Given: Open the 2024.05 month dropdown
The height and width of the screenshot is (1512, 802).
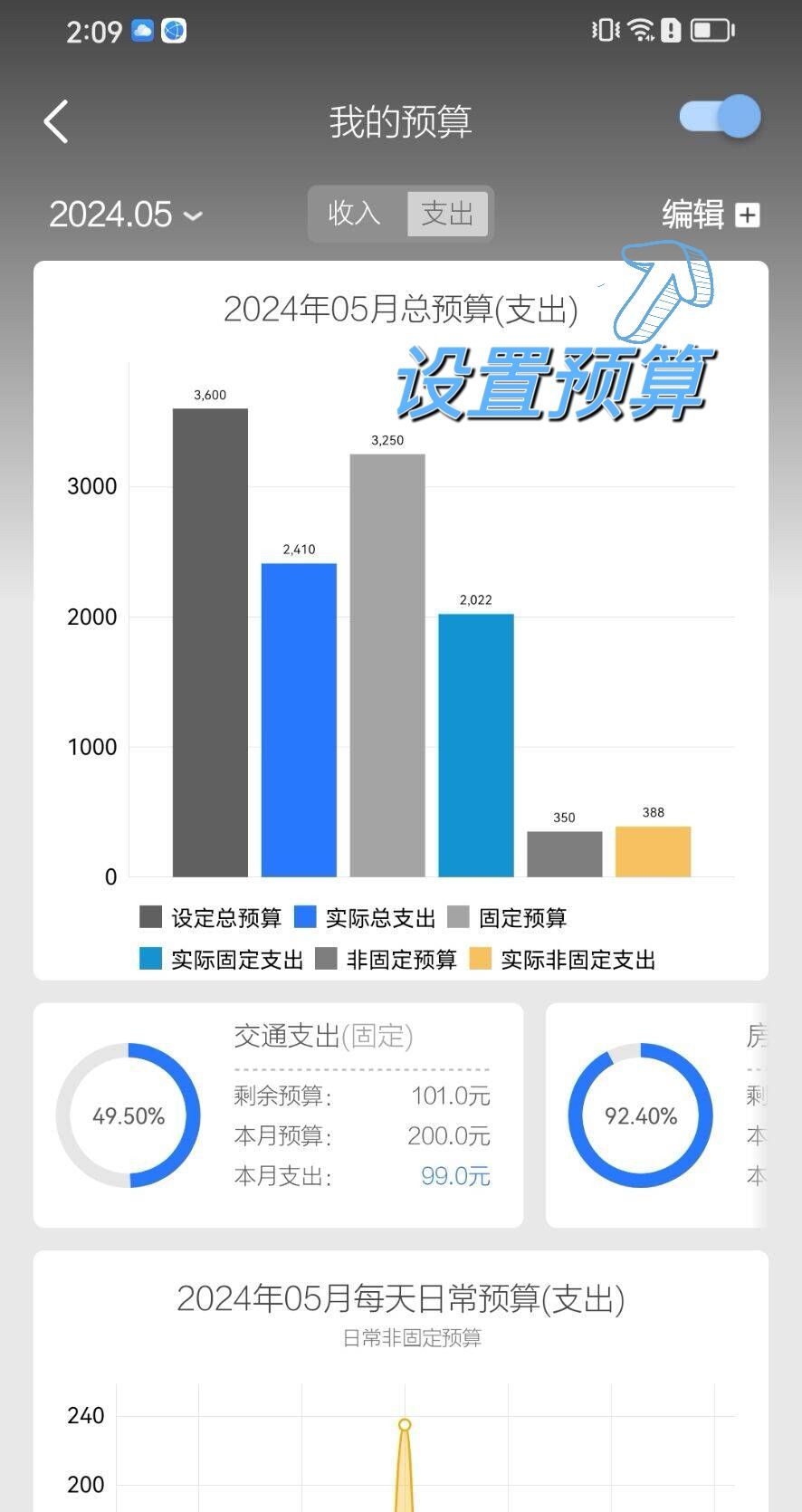Looking at the screenshot, I should pos(125,215).
